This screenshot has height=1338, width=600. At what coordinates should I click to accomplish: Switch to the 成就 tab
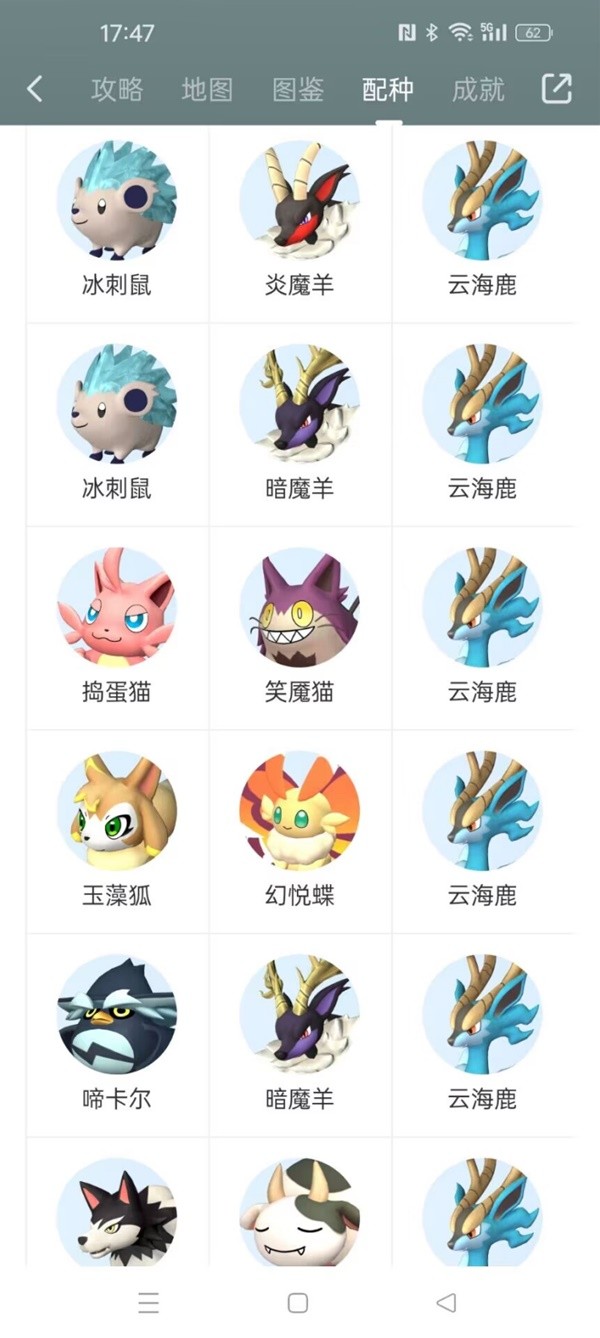point(478,89)
